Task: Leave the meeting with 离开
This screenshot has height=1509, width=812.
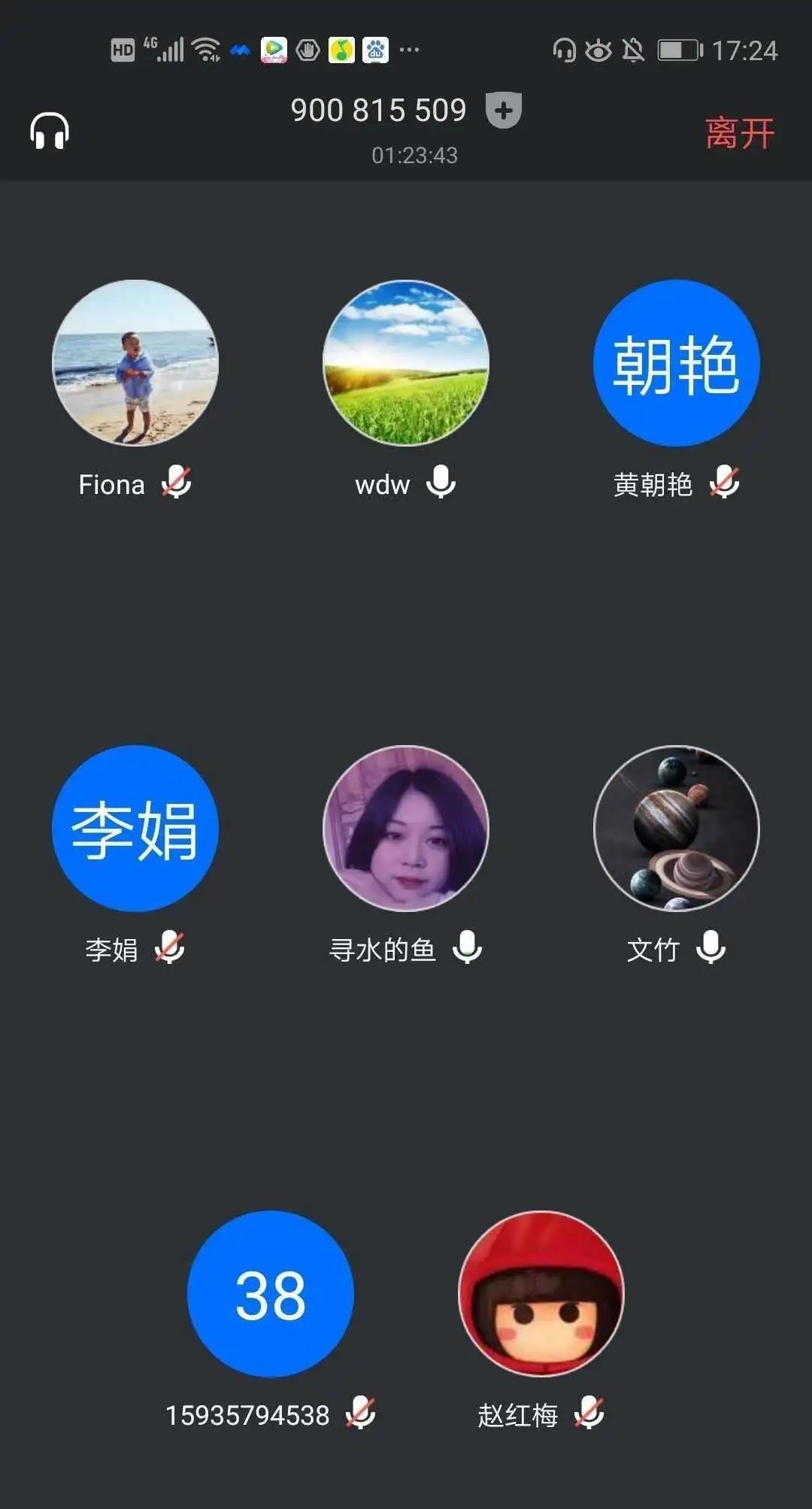Action: tap(740, 133)
